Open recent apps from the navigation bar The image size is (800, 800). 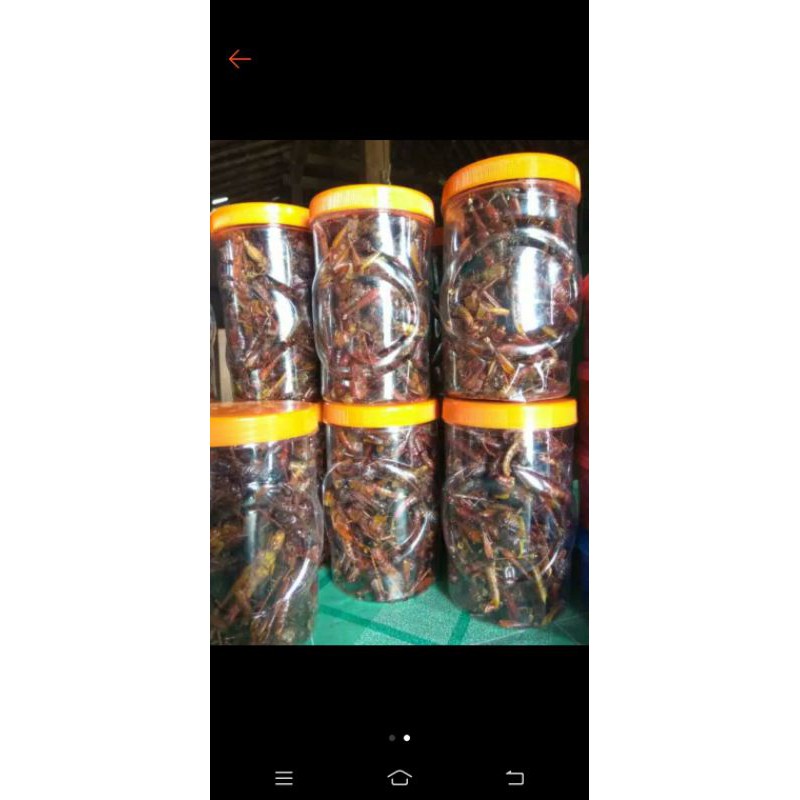(284, 778)
